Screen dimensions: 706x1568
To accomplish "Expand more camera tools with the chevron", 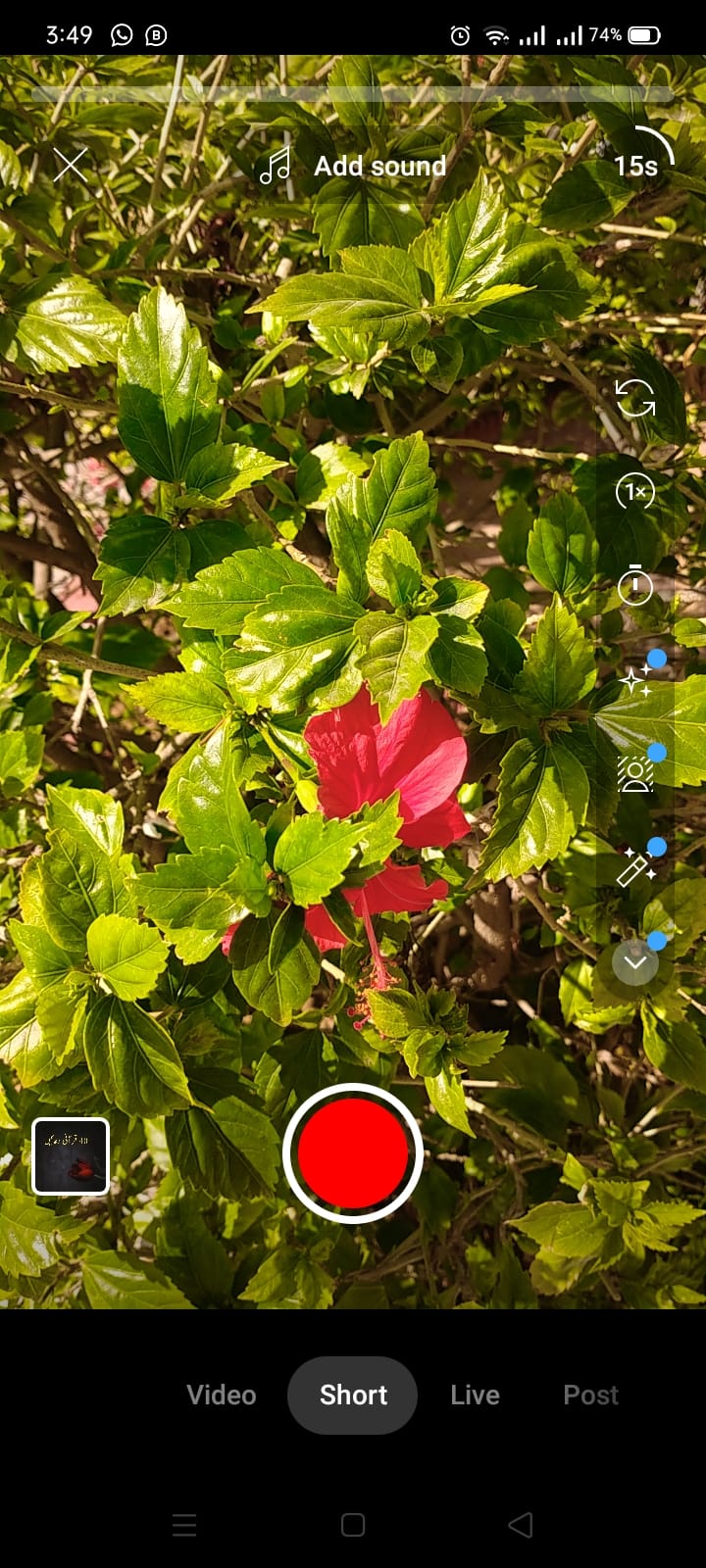I will coord(635,961).
